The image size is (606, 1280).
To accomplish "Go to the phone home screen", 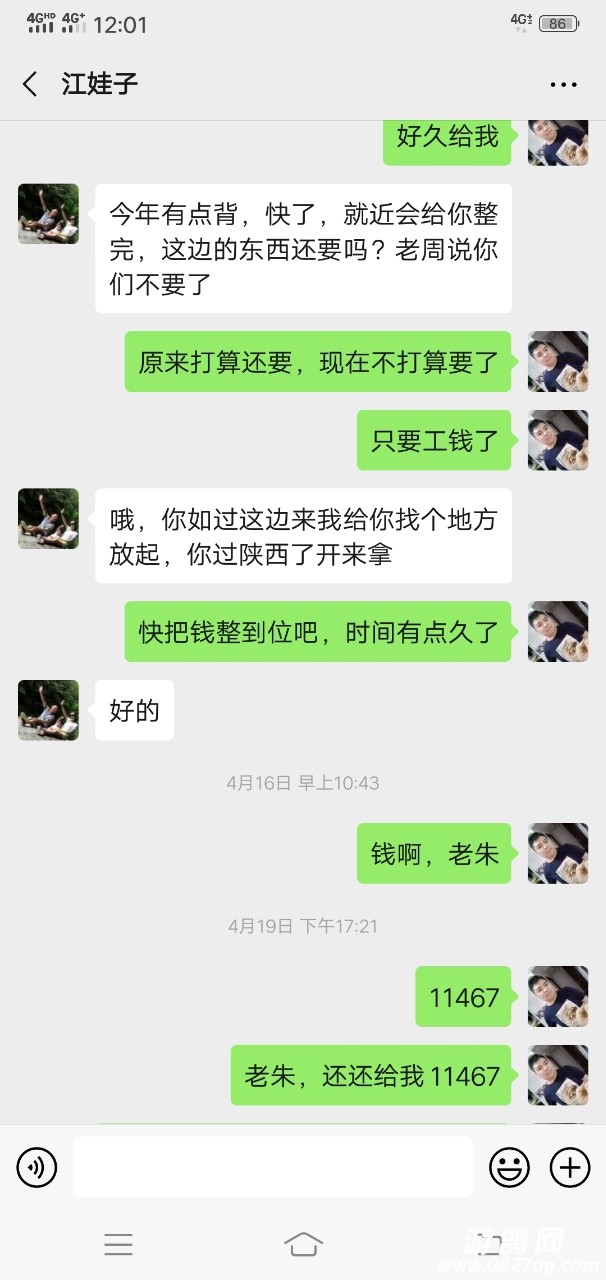I will 303,1244.
